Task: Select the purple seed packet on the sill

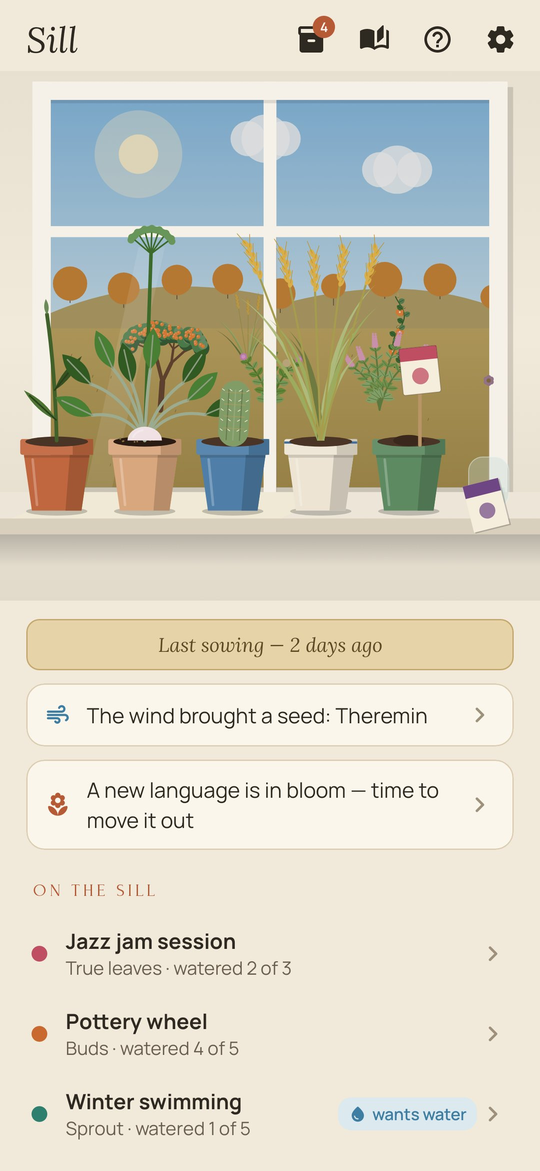Action: click(x=485, y=505)
